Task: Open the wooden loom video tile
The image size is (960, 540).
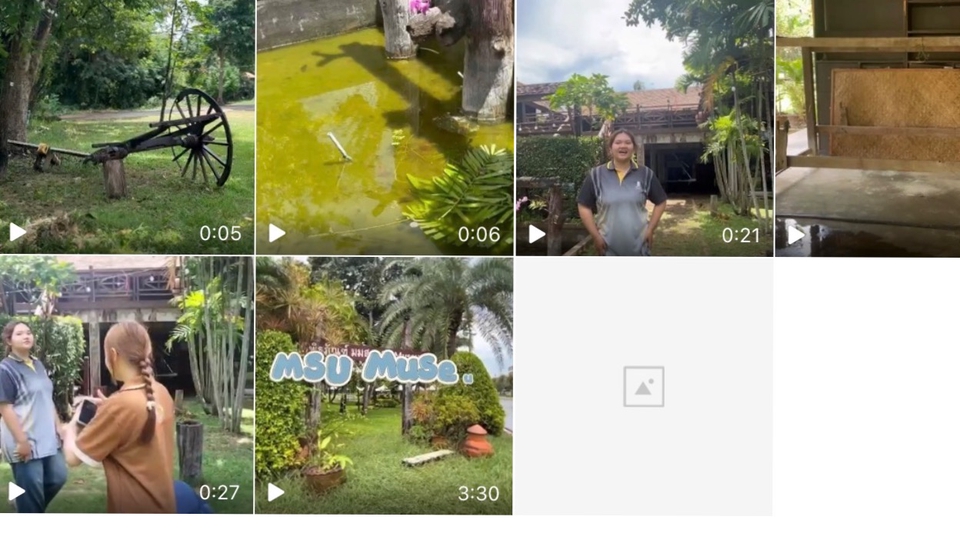Action: pos(868,127)
